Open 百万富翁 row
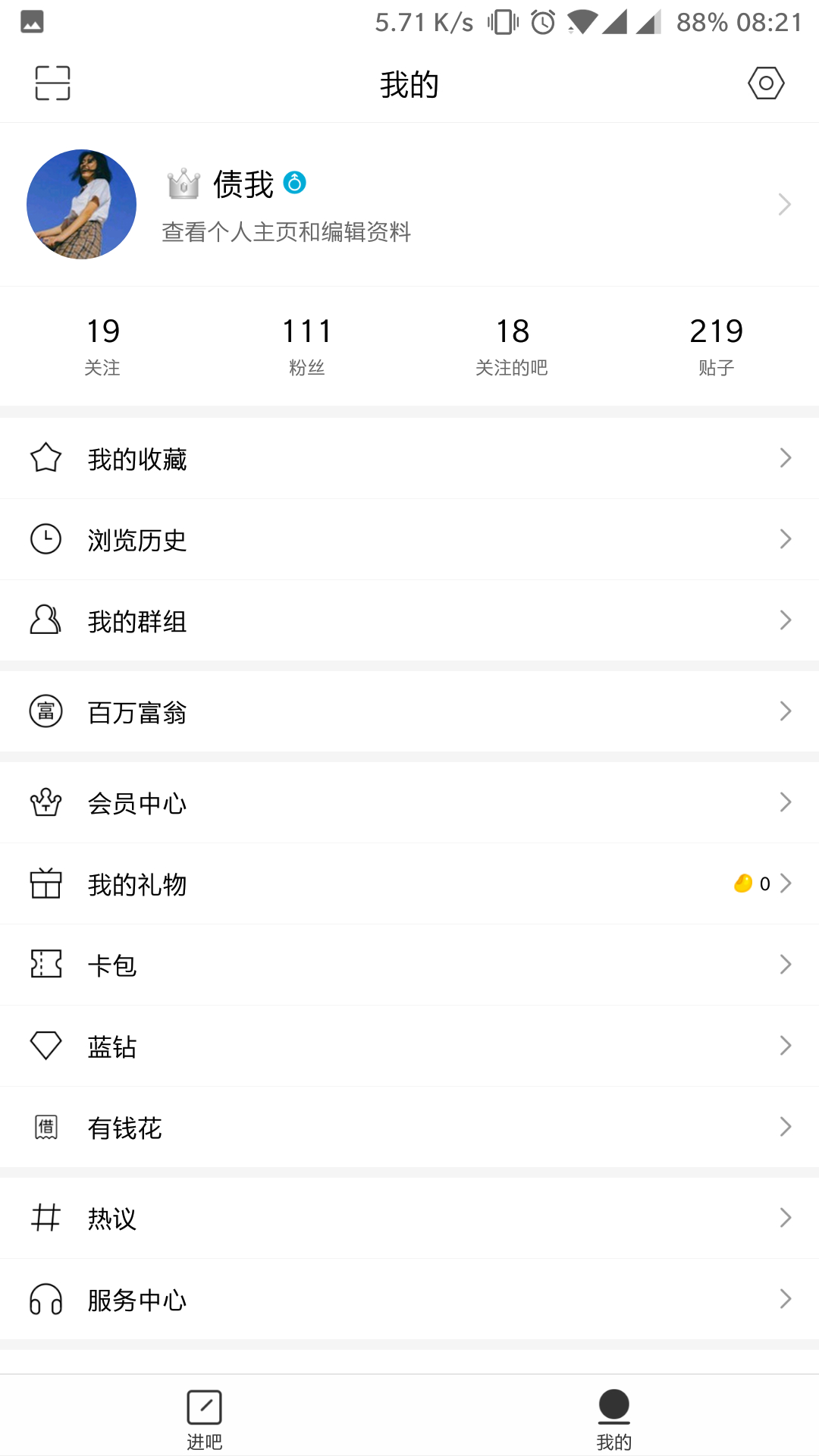Image resolution: width=819 pixels, height=1456 pixels. click(409, 711)
